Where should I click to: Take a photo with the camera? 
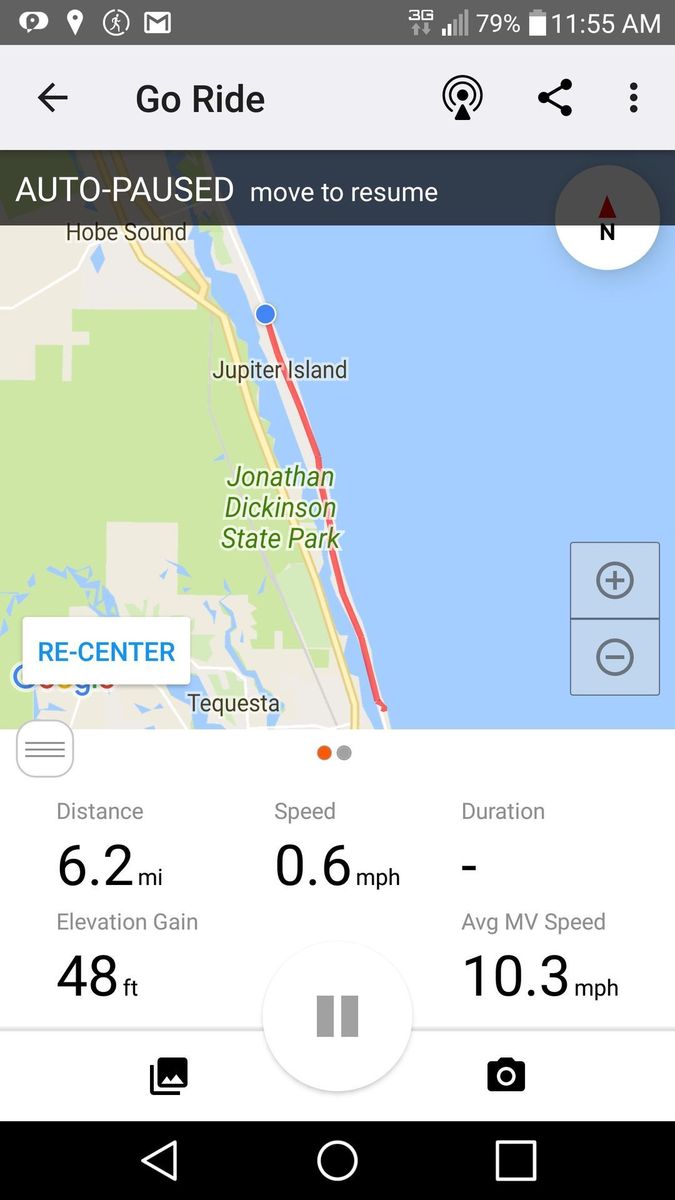506,1075
